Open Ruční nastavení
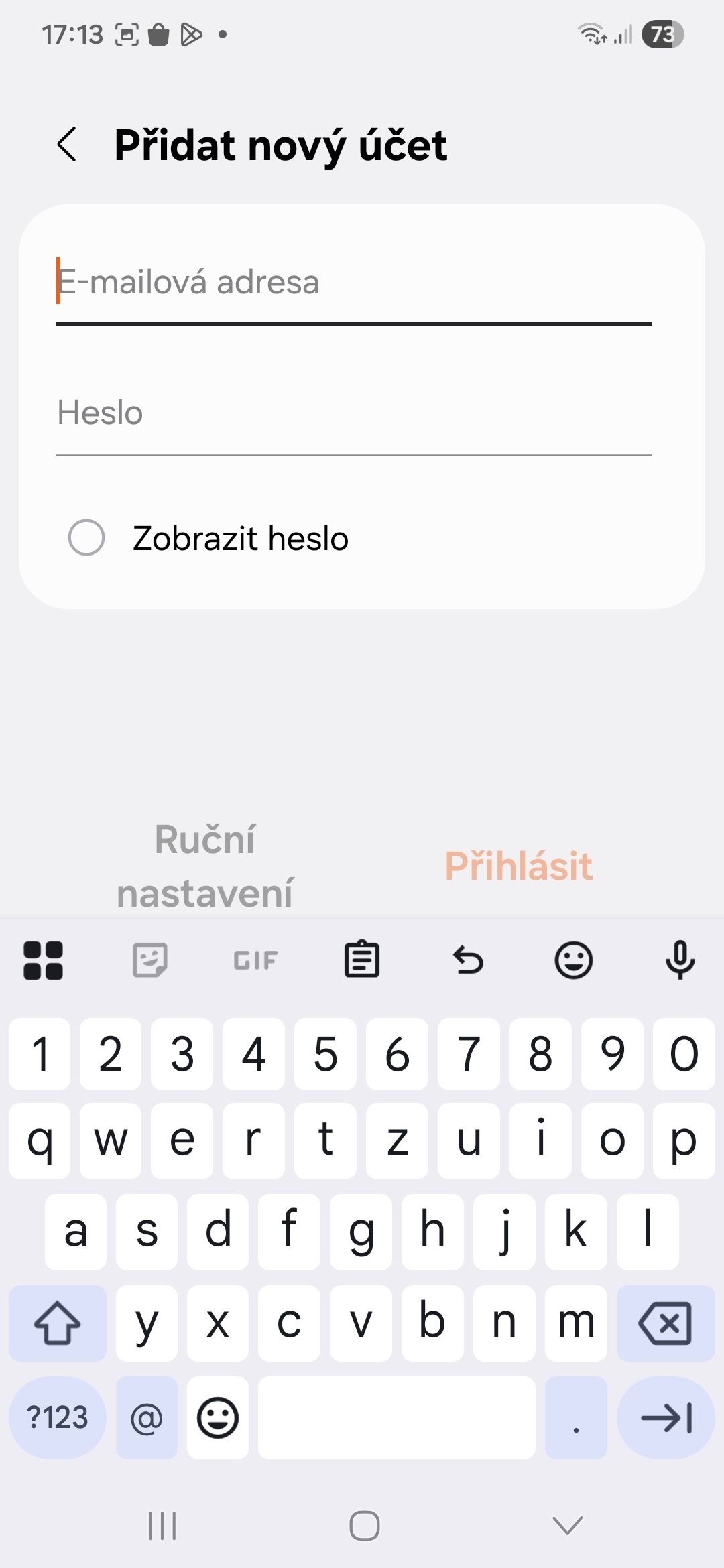Viewport: 724px width, 1568px height. 205,866
